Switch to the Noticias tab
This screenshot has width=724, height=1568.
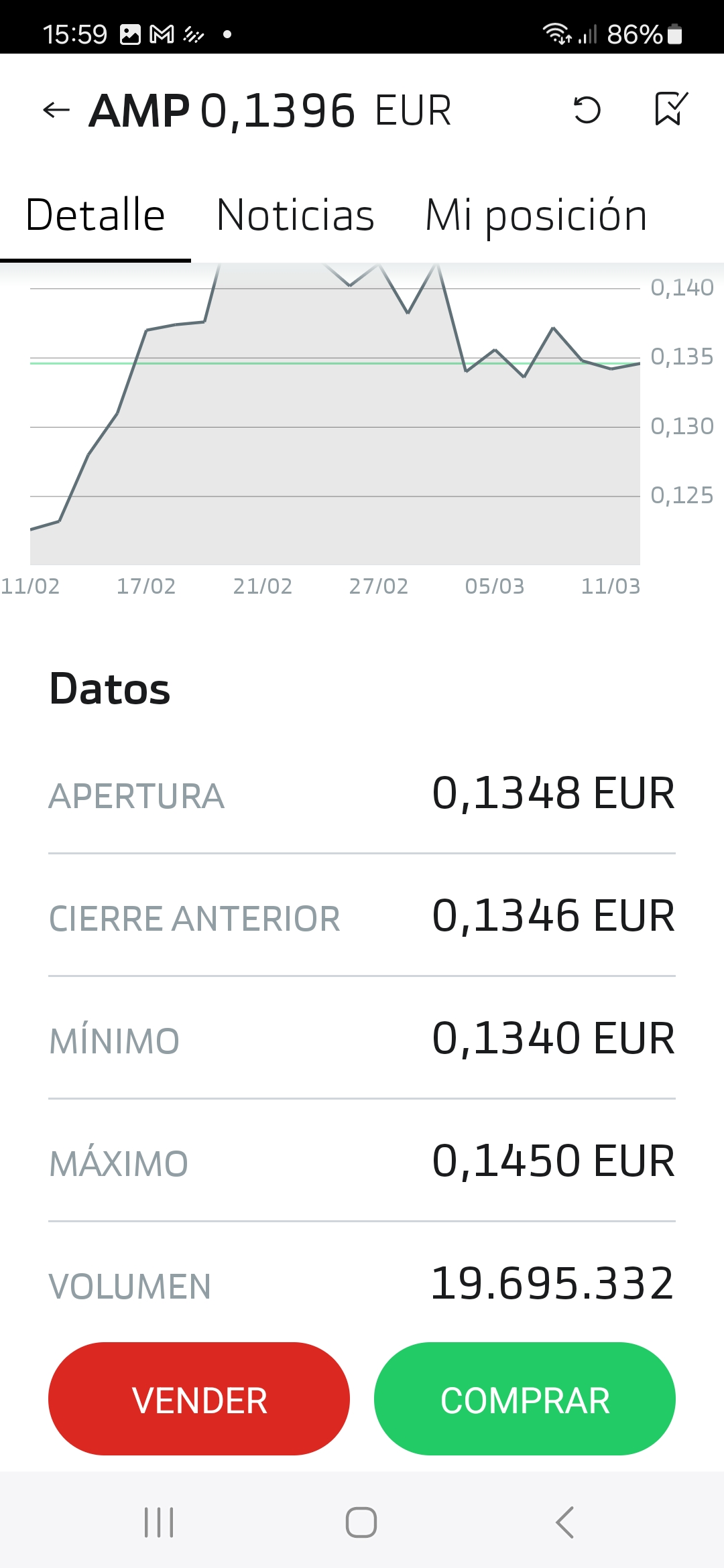coord(296,216)
